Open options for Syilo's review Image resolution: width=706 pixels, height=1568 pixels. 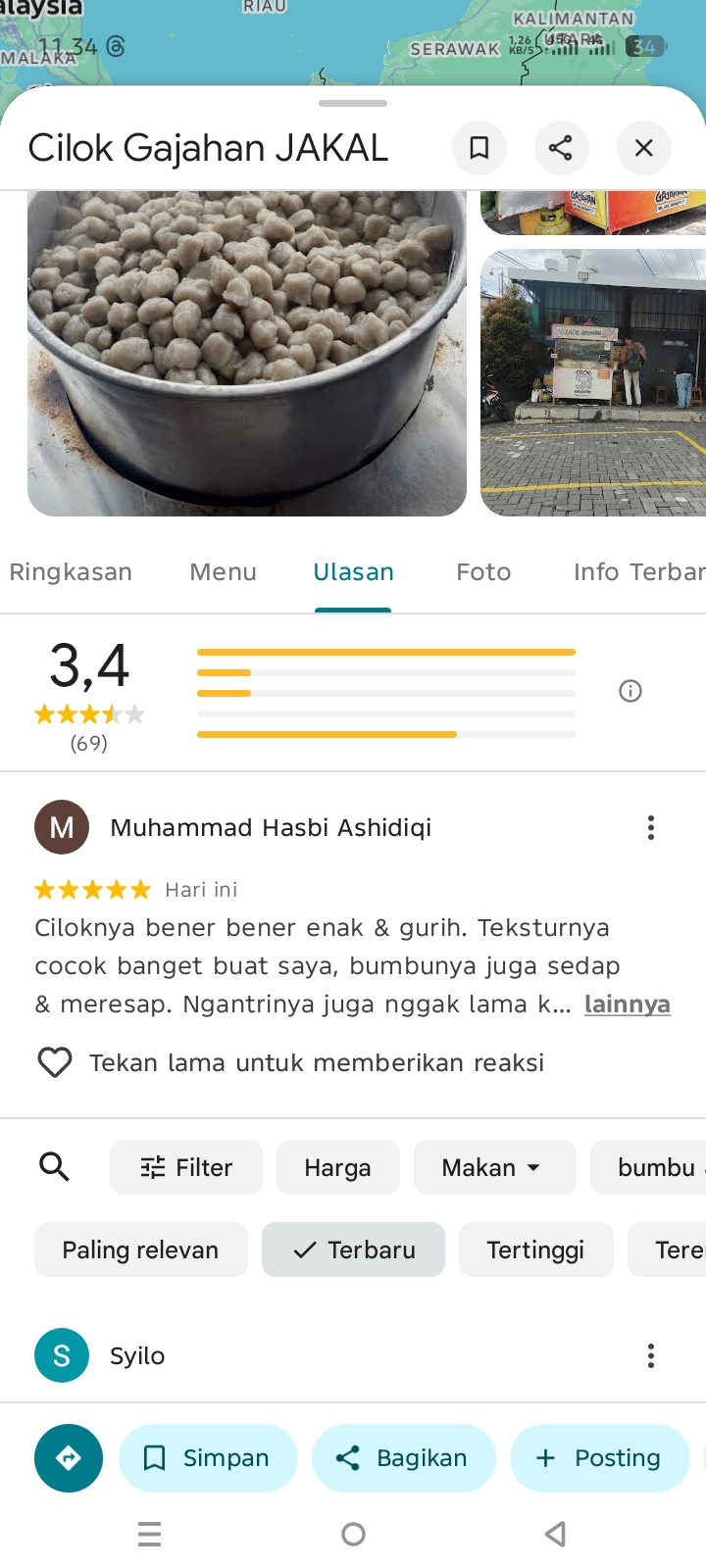tap(650, 1356)
